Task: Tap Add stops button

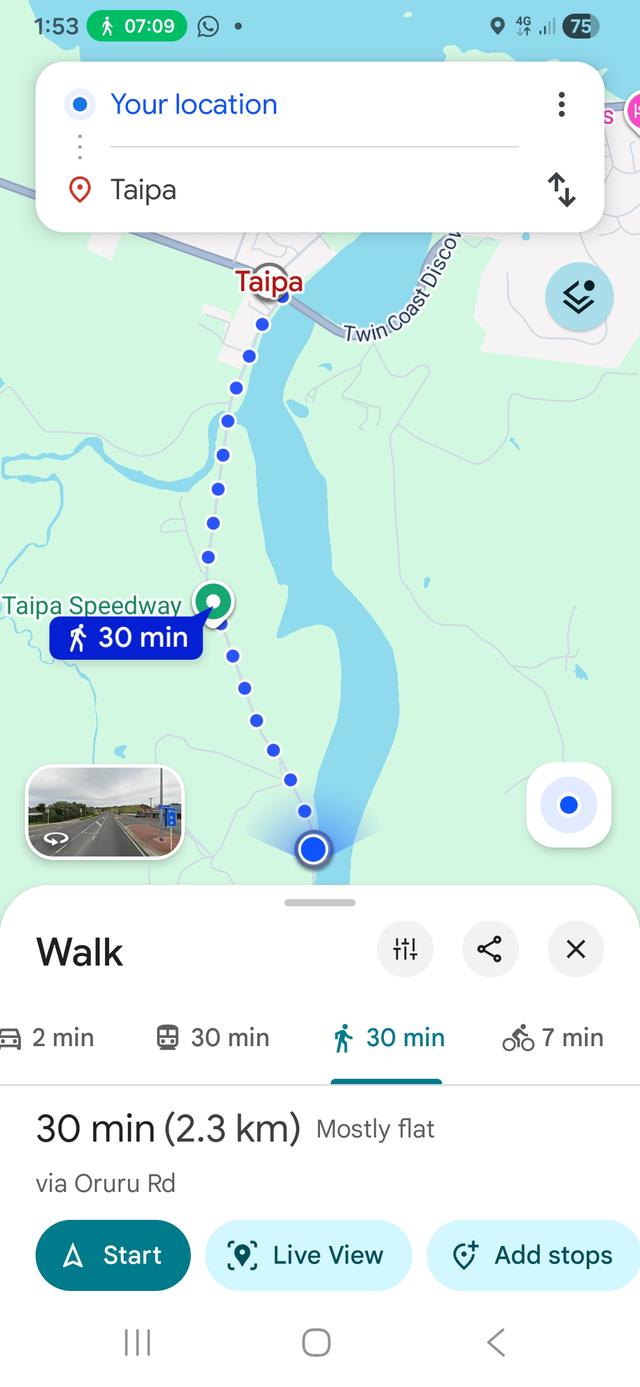Action: [x=534, y=1255]
